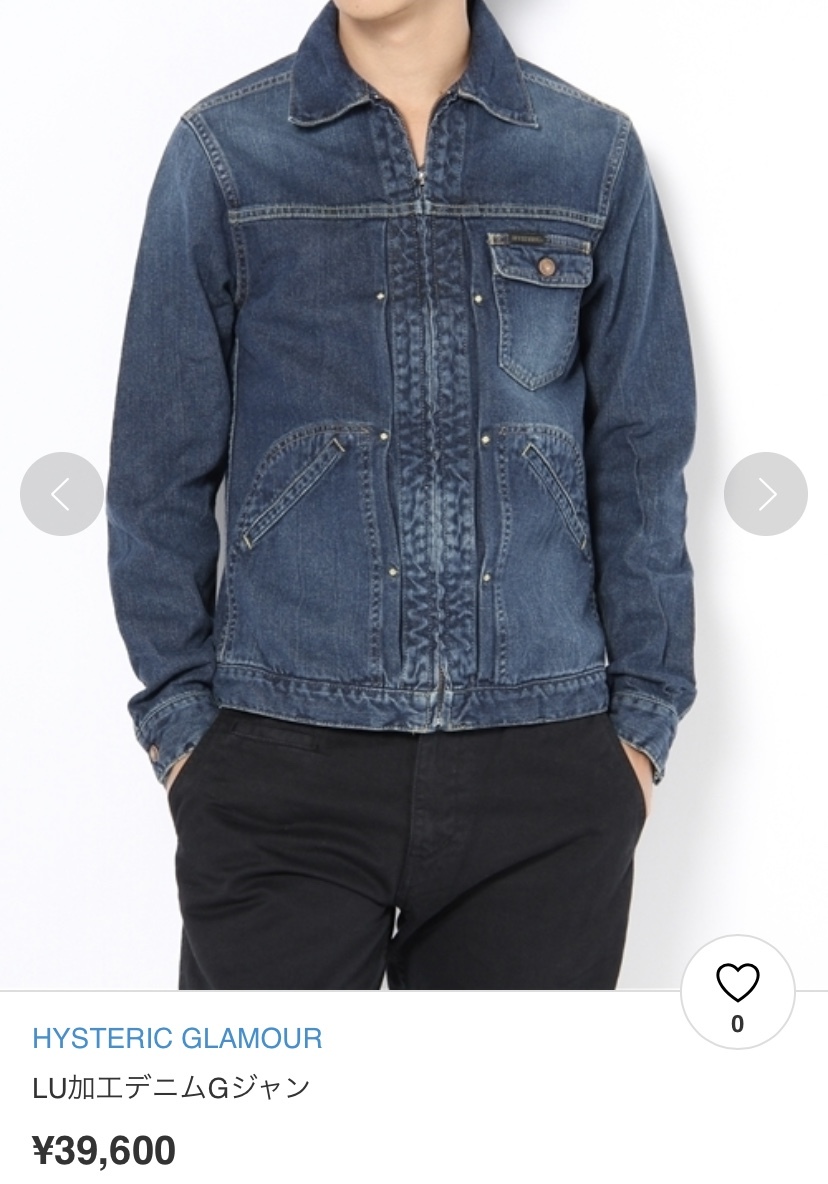Show the next product photo

[765, 494]
